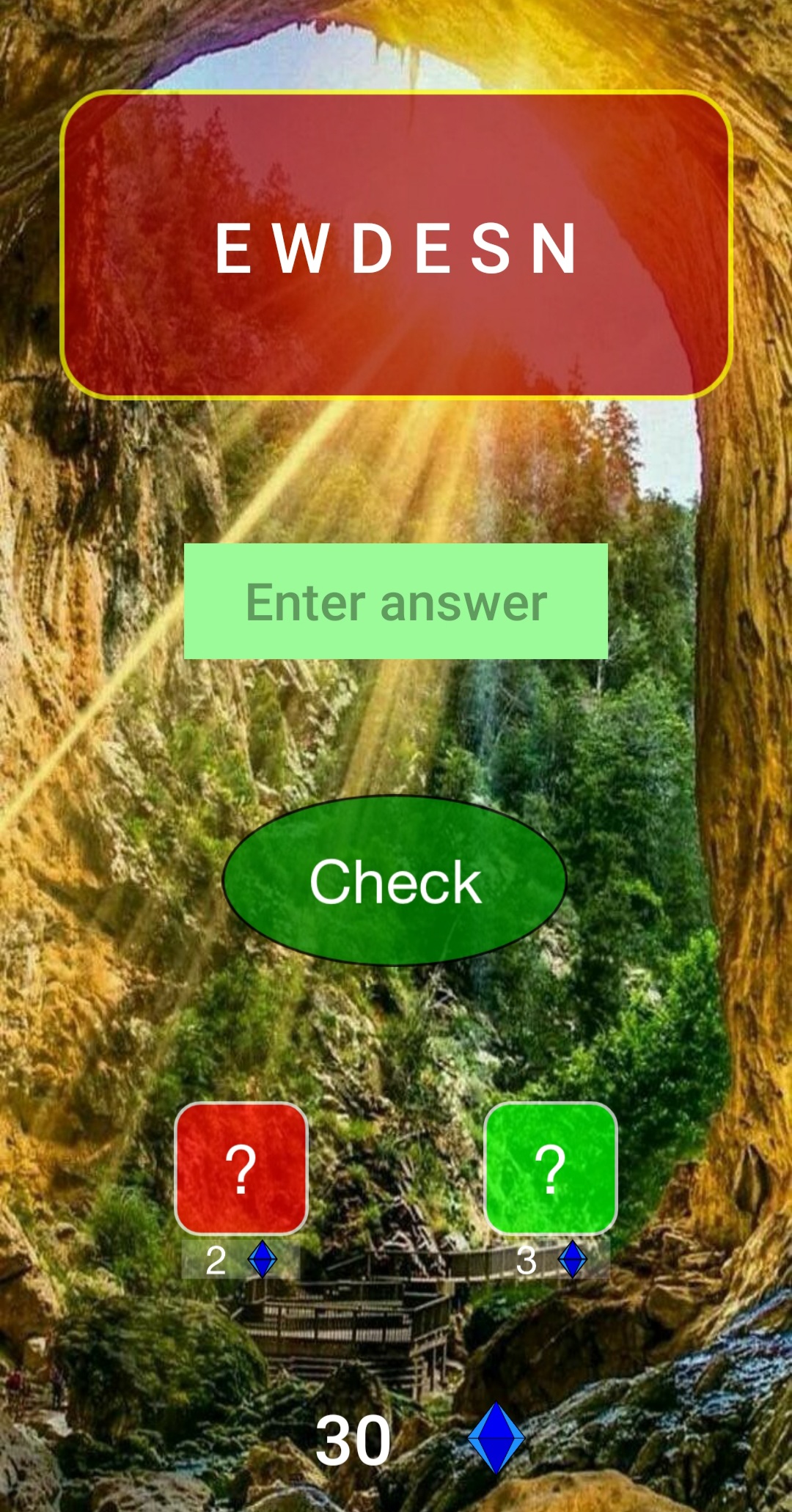Check the entered answer
The width and height of the screenshot is (792, 1512).
coord(395,881)
